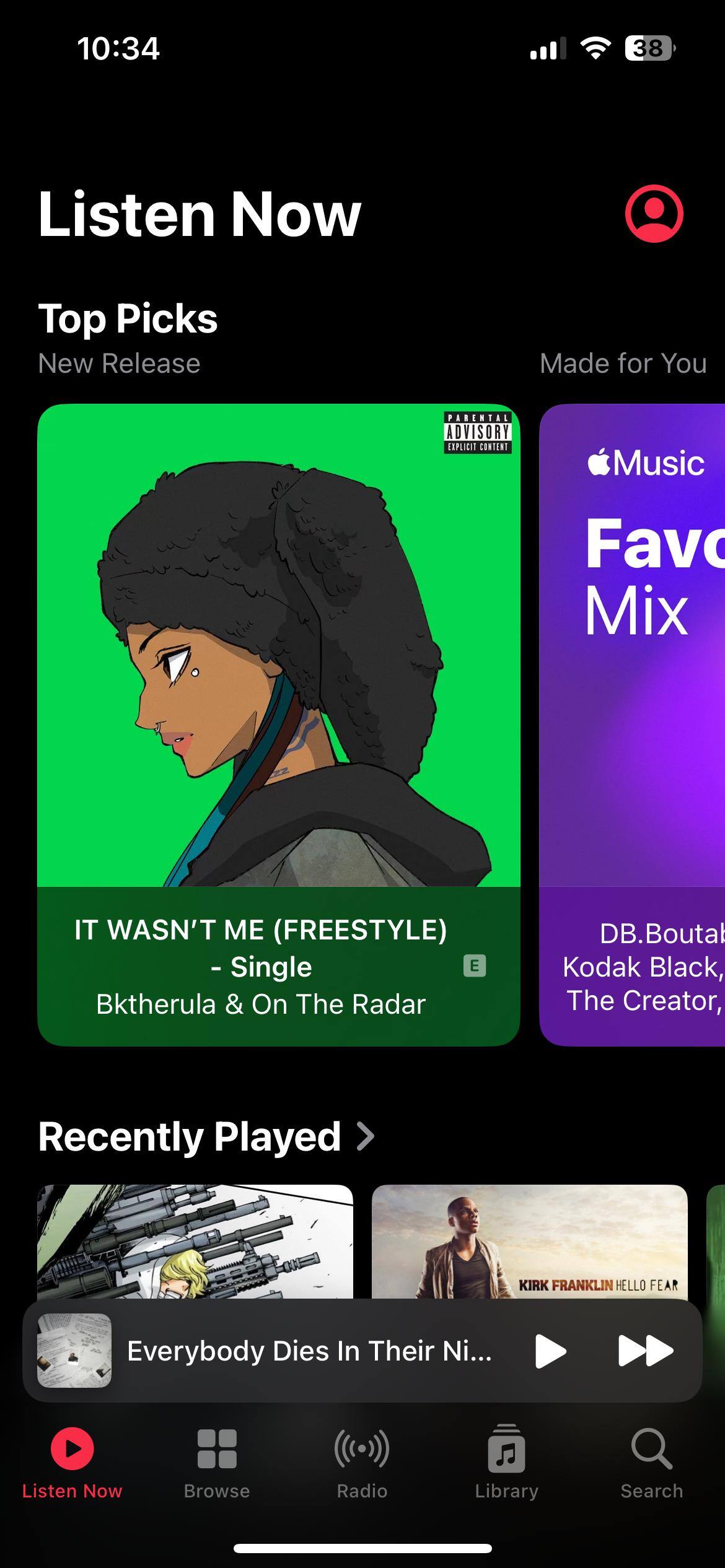Open IT WASN'T ME (FREESTYLE) single card

click(278, 725)
